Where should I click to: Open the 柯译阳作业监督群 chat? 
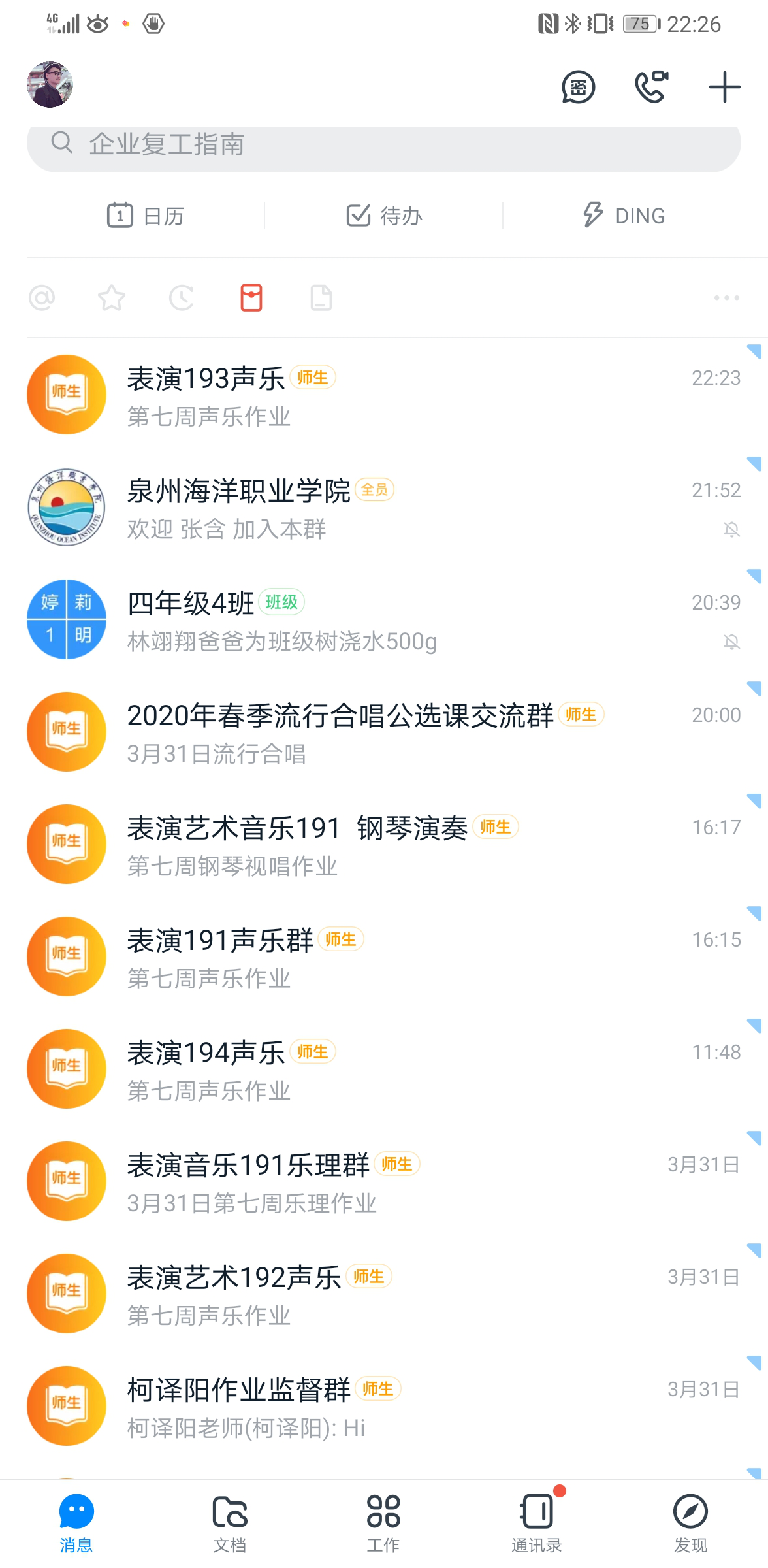tap(383, 1406)
